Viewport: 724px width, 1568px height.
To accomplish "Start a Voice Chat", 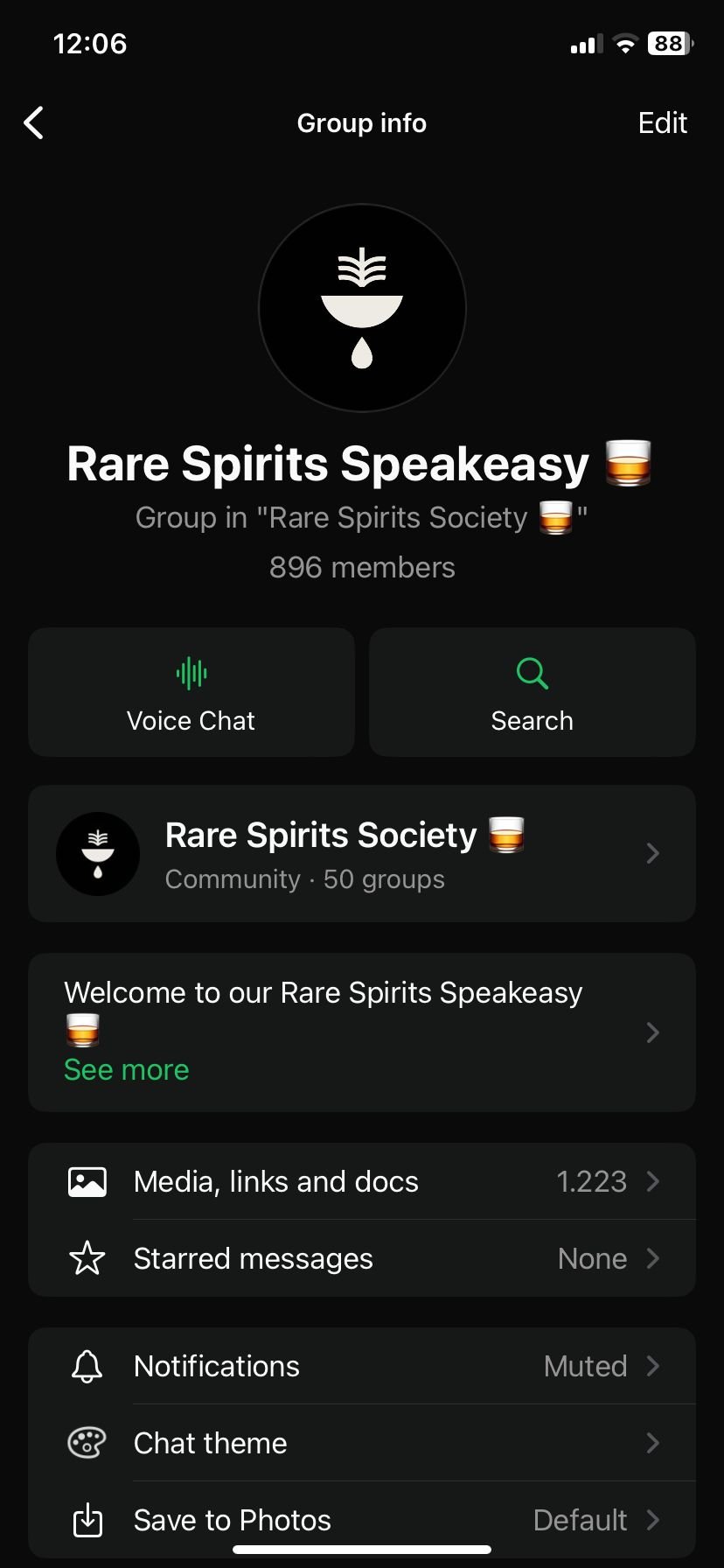I will (x=191, y=692).
